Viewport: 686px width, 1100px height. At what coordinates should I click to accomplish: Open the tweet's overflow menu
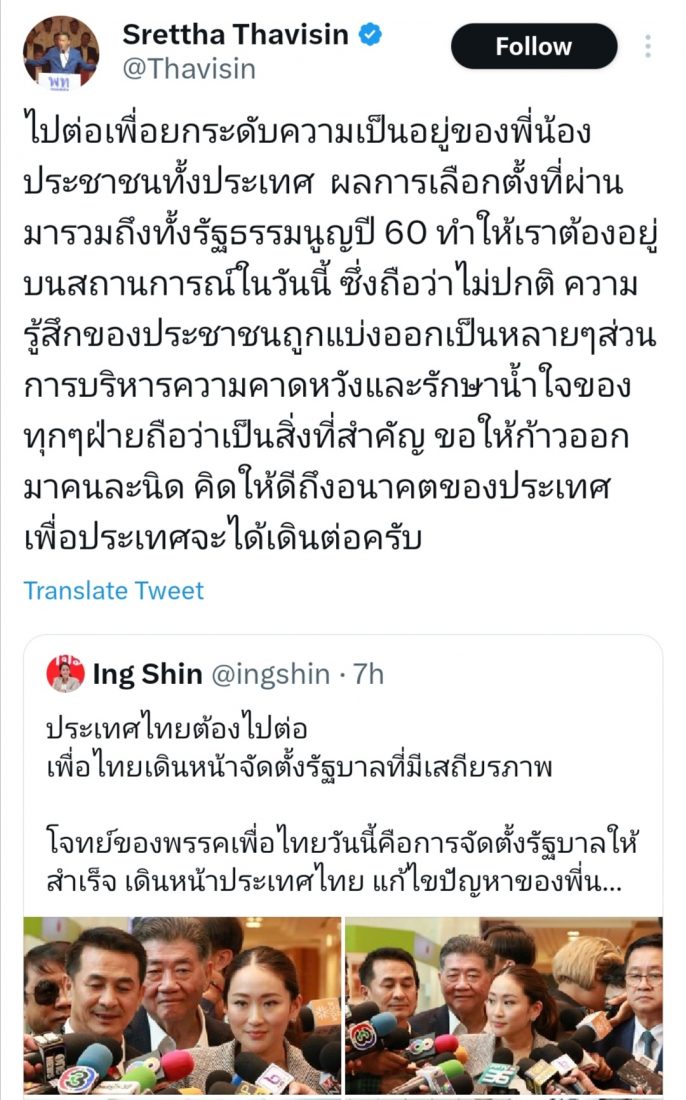[x=648, y=47]
